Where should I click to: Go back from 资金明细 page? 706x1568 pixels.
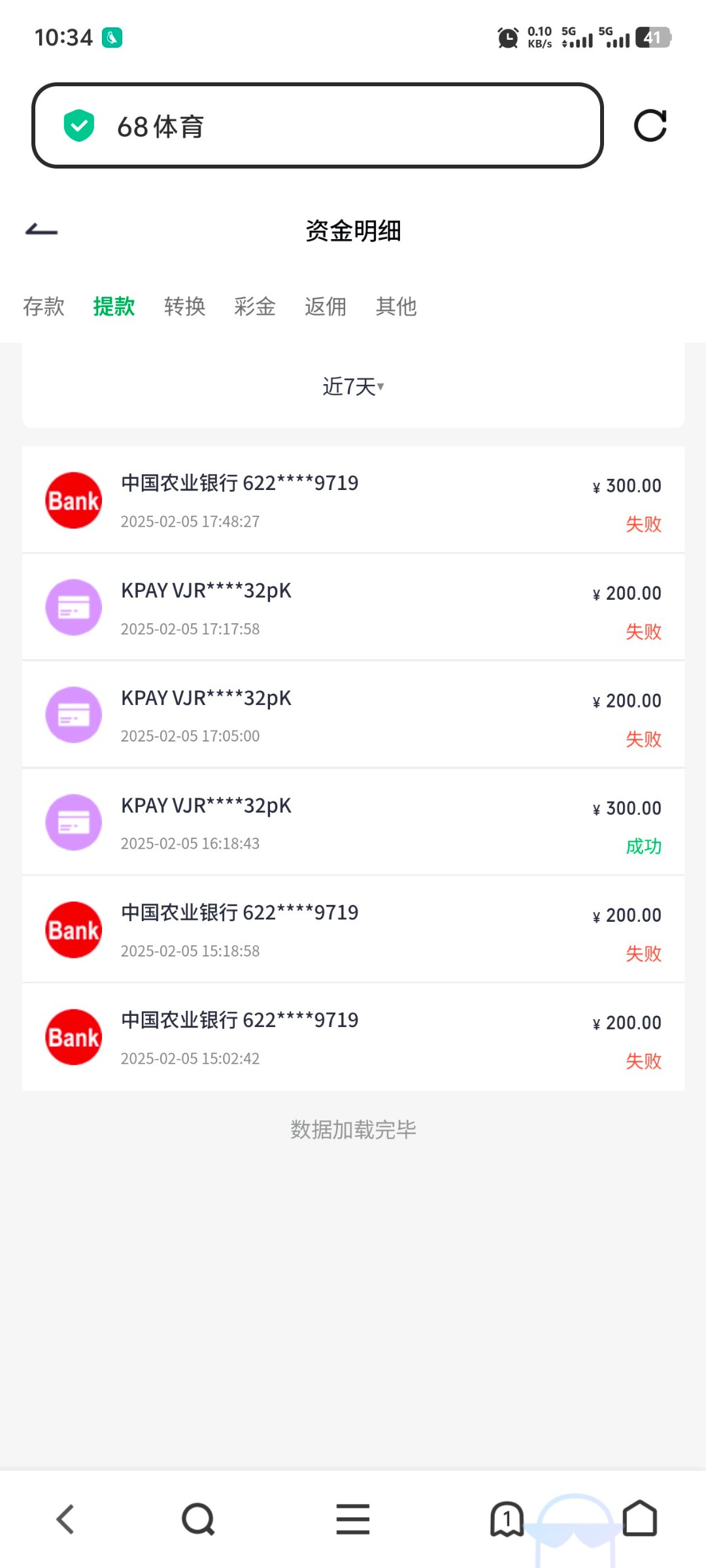coord(42,230)
